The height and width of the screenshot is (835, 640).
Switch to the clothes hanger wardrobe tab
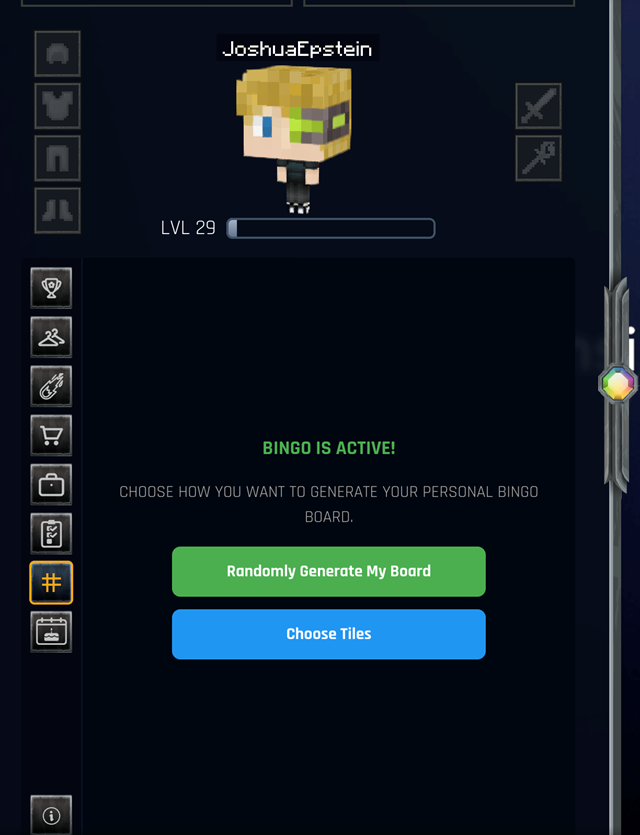(x=51, y=338)
